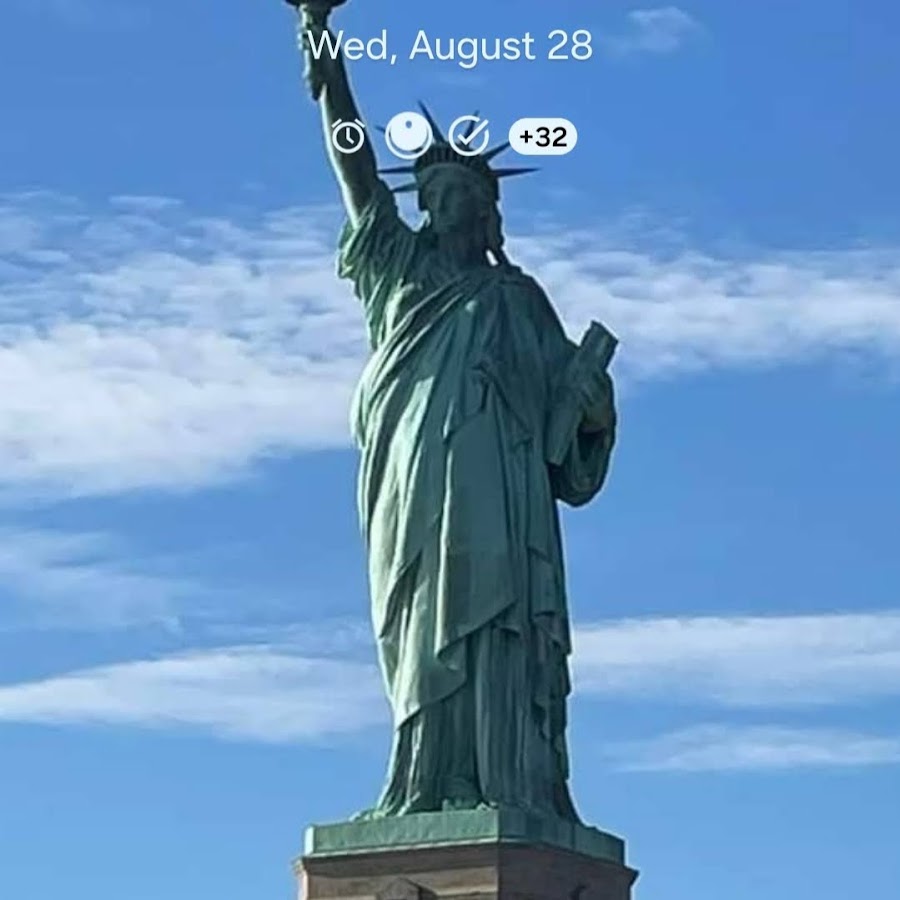The height and width of the screenshot is (900, 900).
Task: Open the round white notification icon
Action: [408, 136]
